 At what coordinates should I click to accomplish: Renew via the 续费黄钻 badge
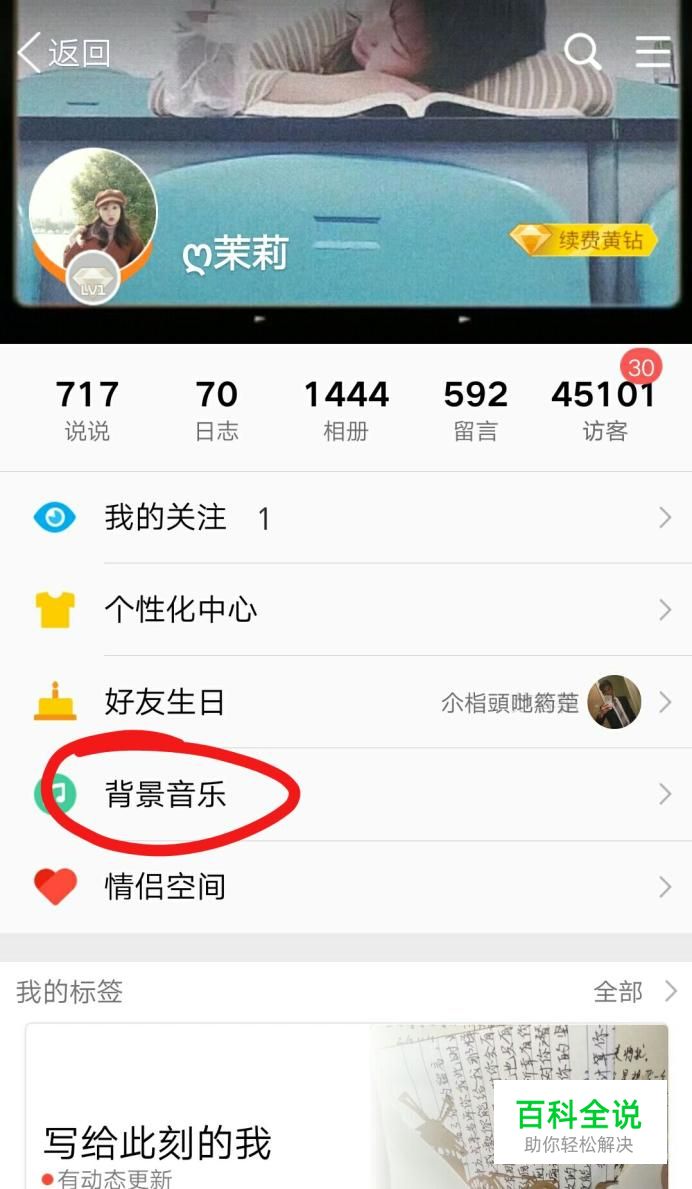pyautogui.click(x=584, y=240)
